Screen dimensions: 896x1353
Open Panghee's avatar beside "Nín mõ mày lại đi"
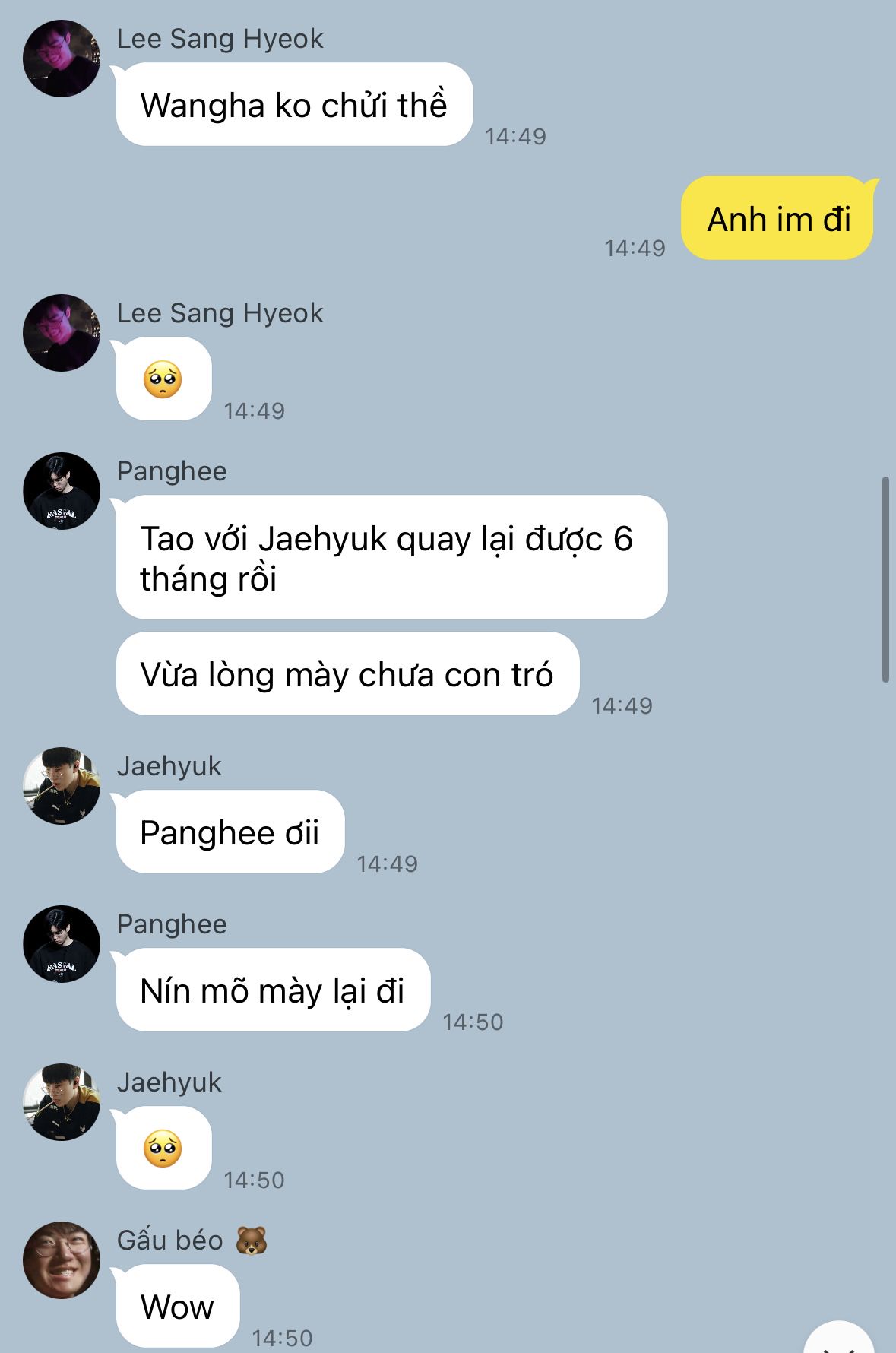pos(62,944)
